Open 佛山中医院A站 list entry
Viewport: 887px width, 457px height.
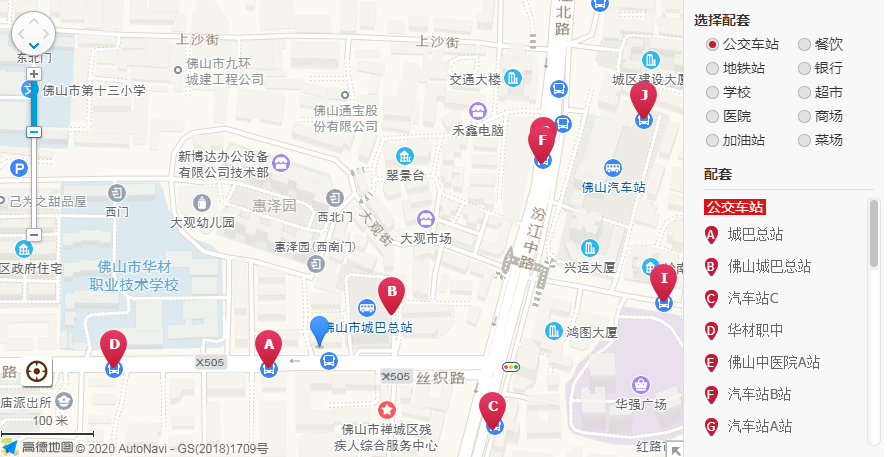[773, 363]
